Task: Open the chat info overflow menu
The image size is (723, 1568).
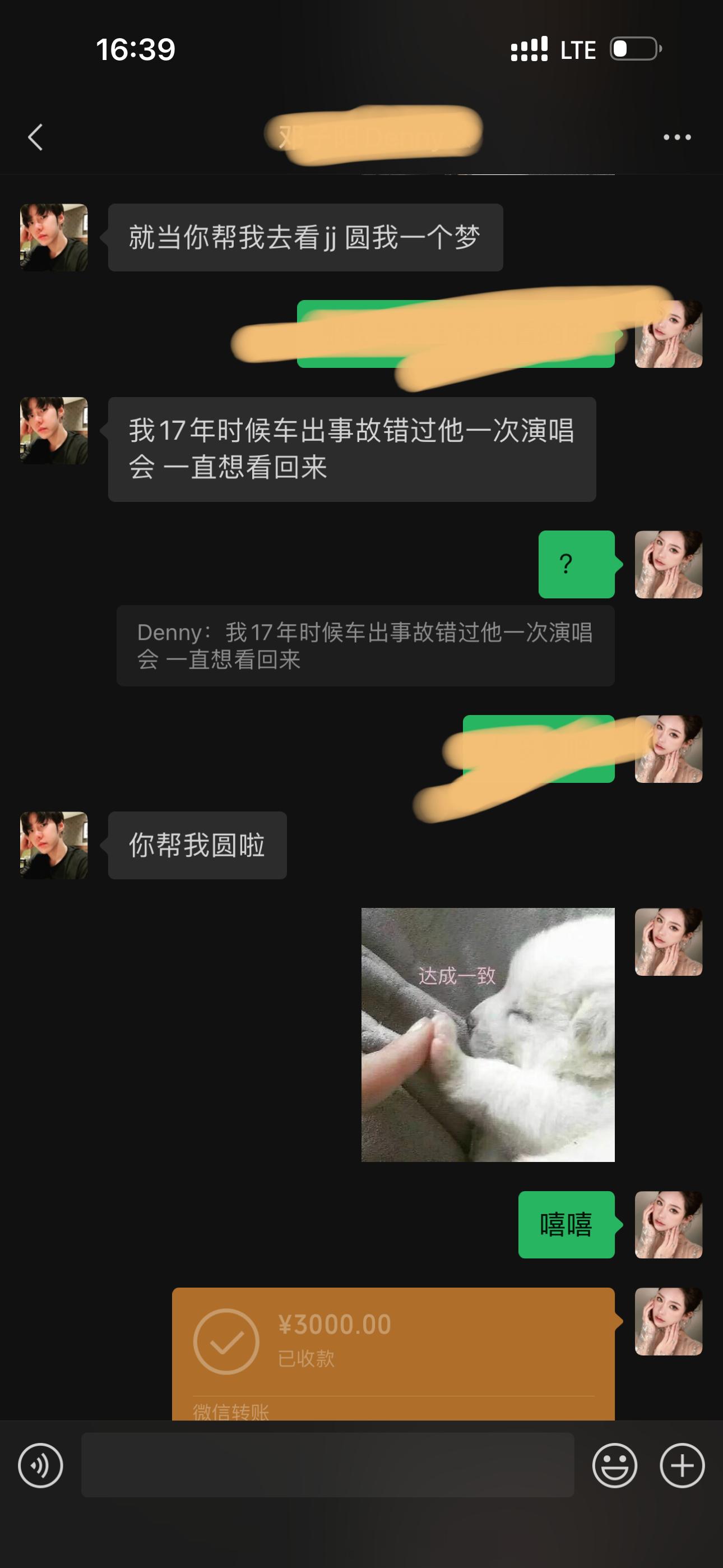Action: click(676, 137)
